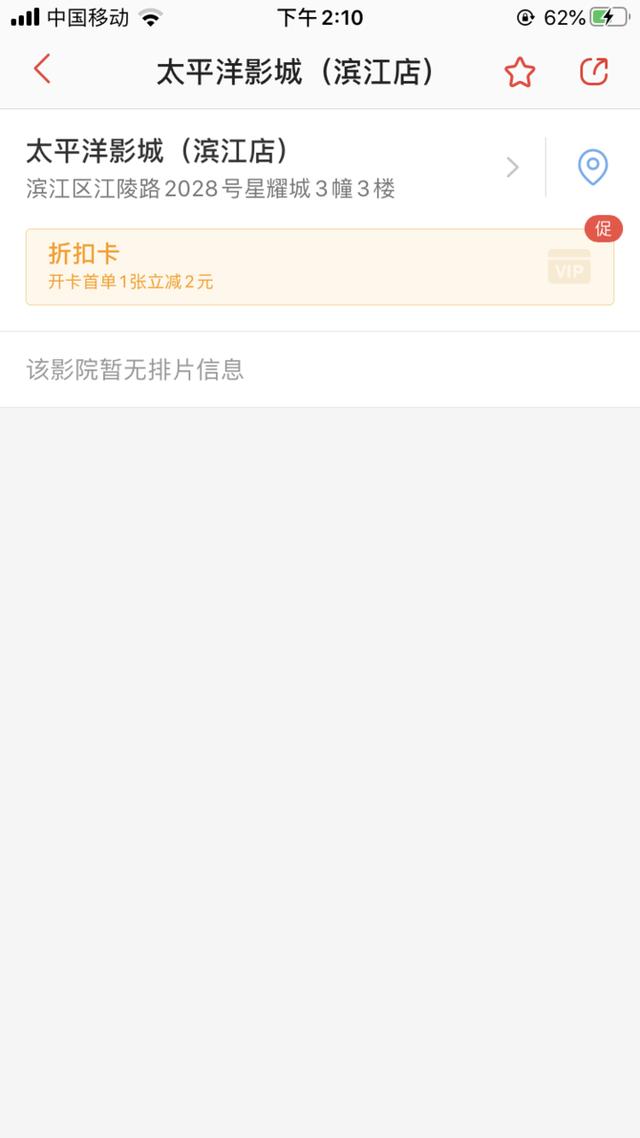The height and width of the screenshot is (1138, 640).
Task: Open 太平洋影城 cinema details row
Action: pos(273,168)
